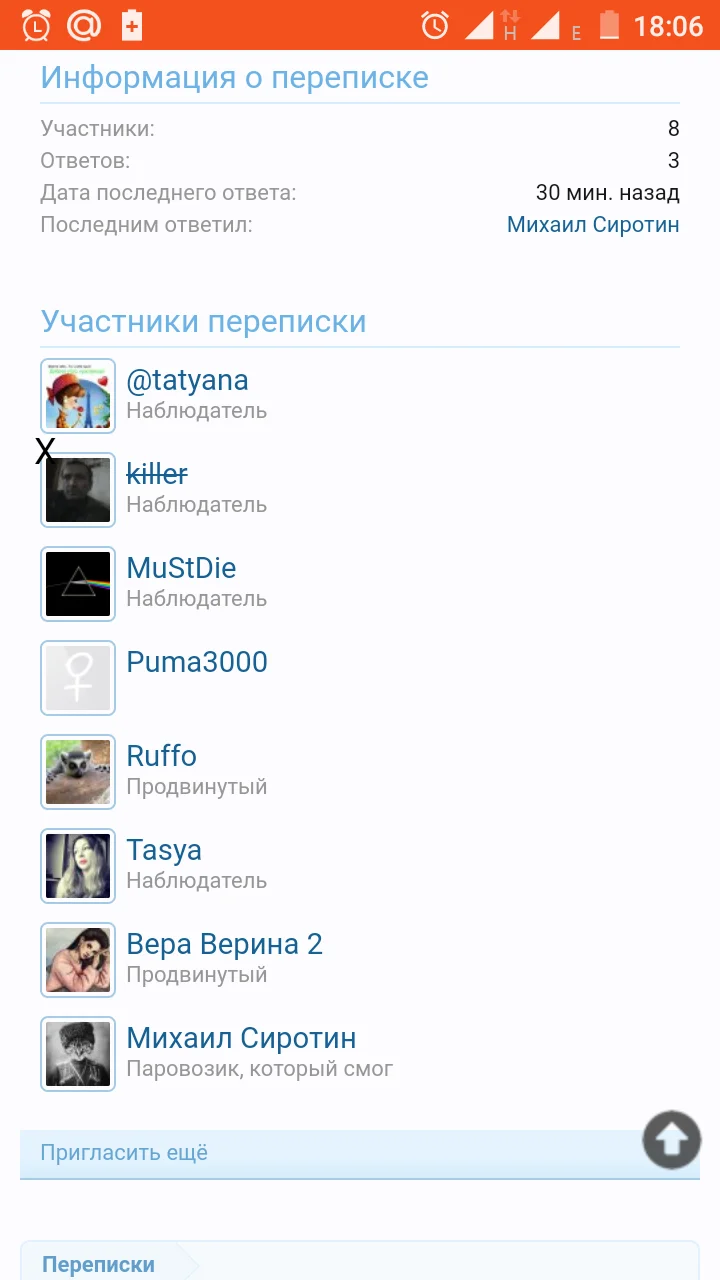
Task: Open the "Пригласить ещё" invite link
Action: [x=124, y=1153]
